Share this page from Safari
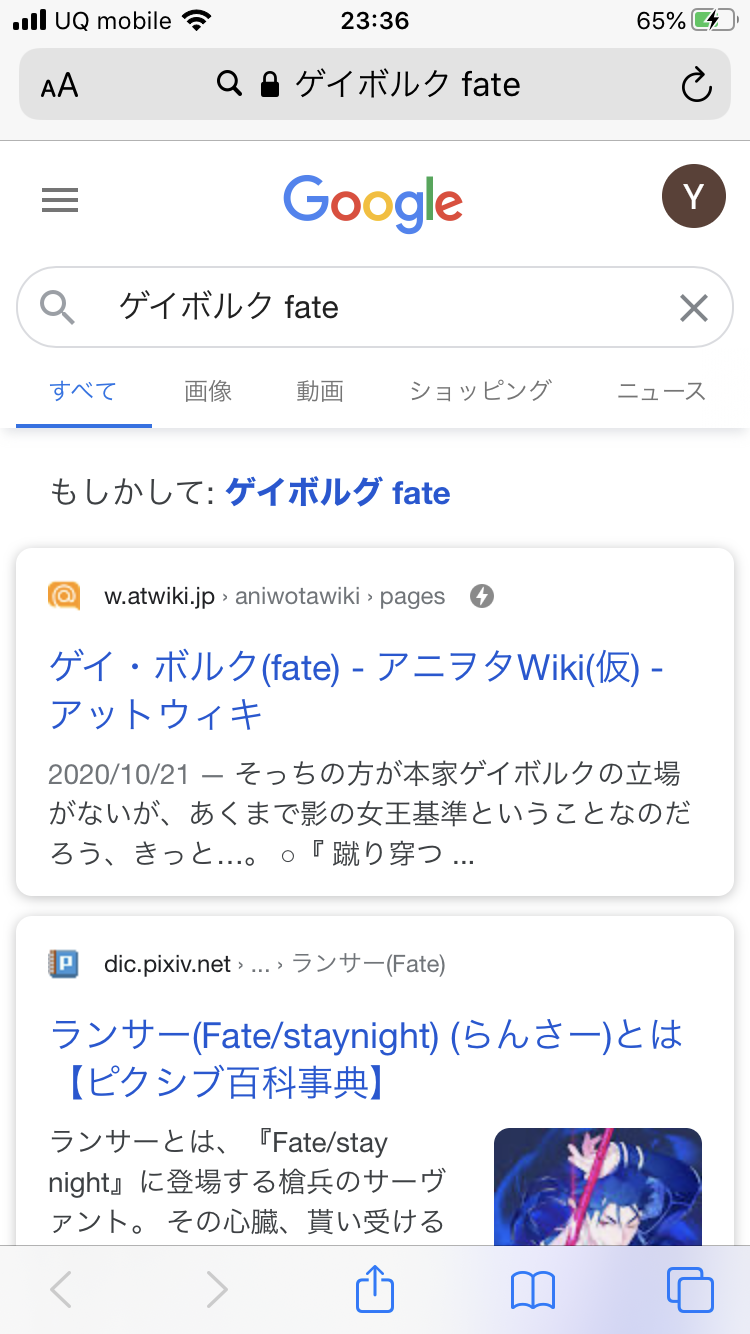This screenshot has height=1334, width=750. 375,1290
